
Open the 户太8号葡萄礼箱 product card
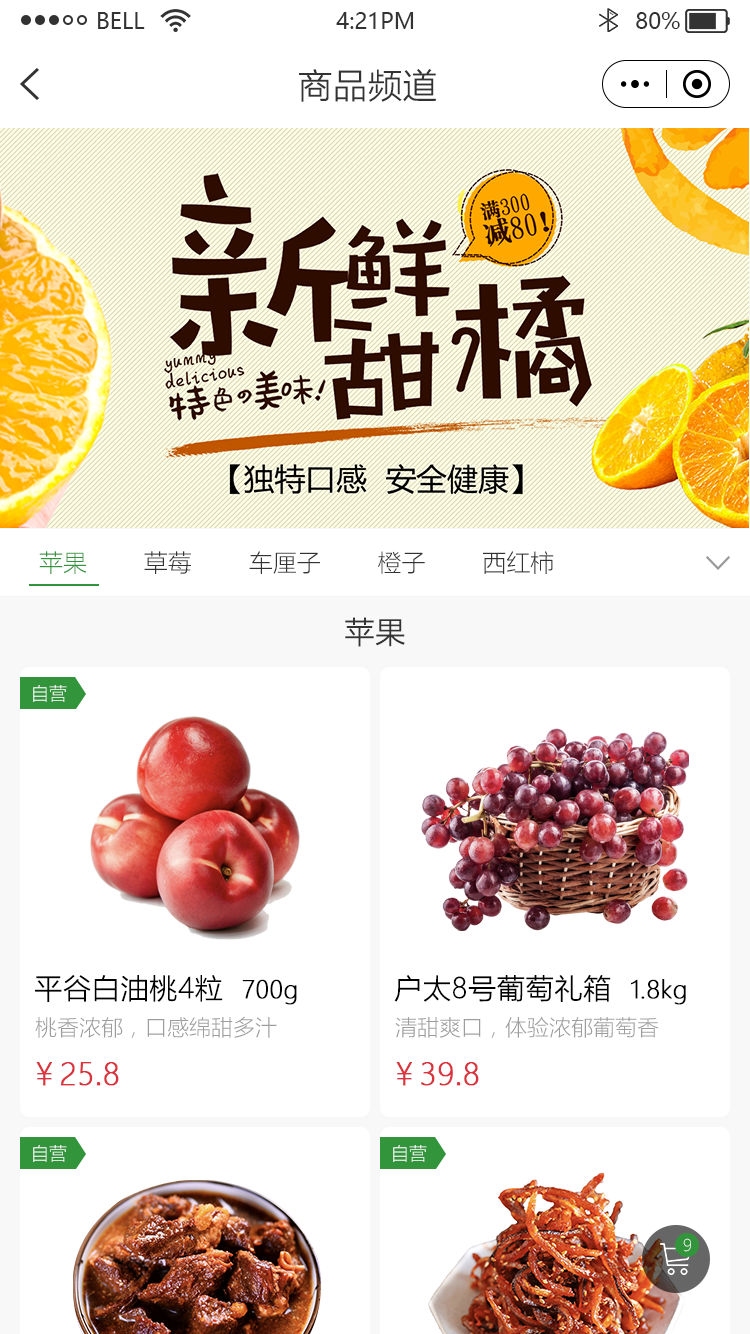point(555,890)
